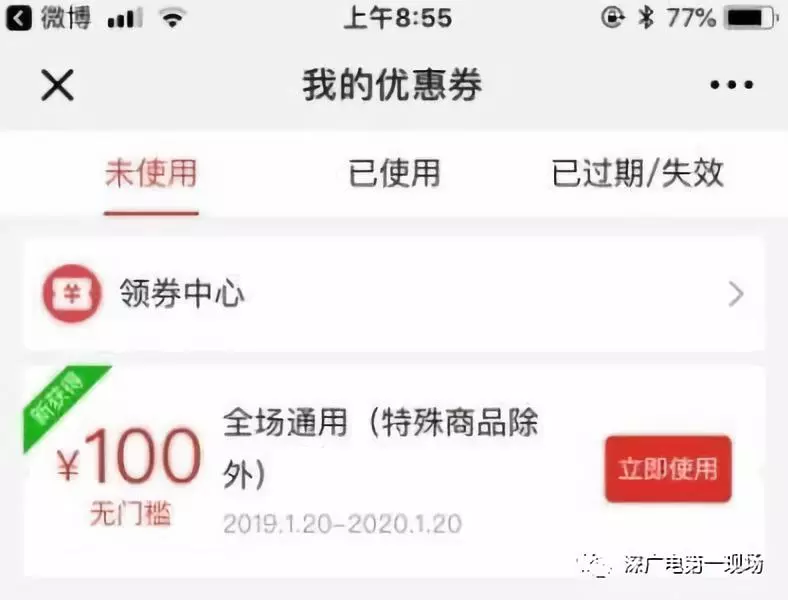The image size is (788, 600).
Task: Switch to the 未使用 tab
Action: 151,174
